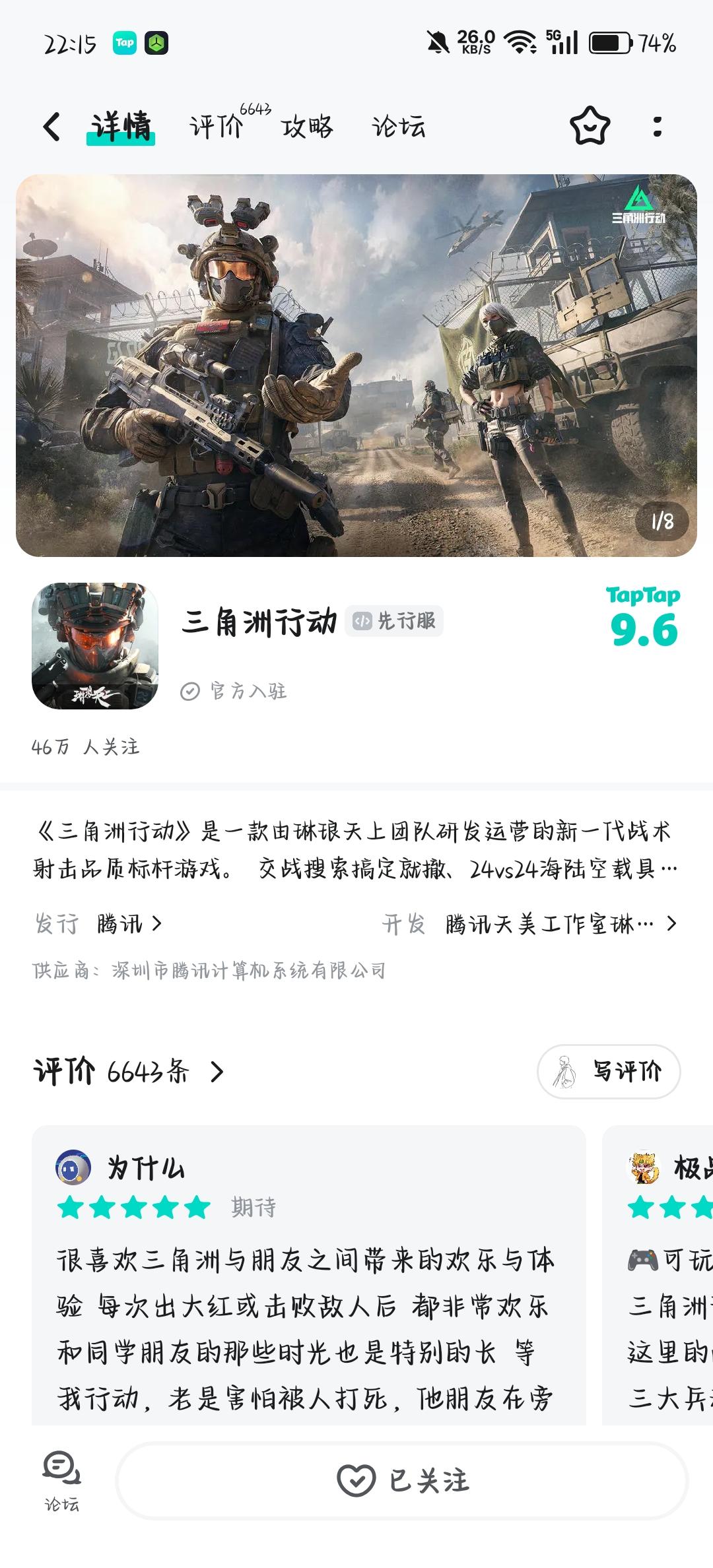Tap the game banner showing 1/8
This screenshot has width=713, height=1568.
356,363
